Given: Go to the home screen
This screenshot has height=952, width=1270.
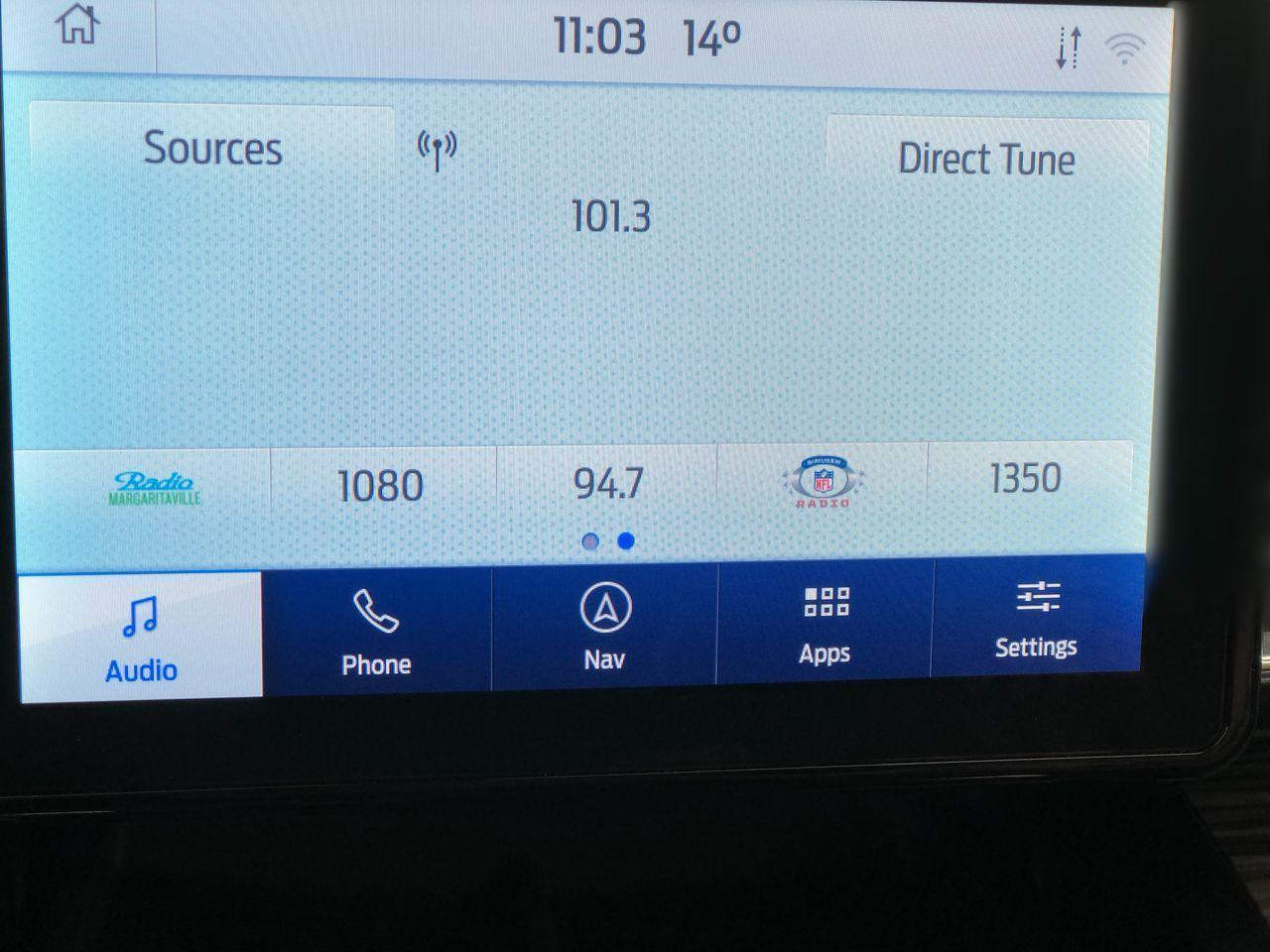Looking at the screenshot, I should tap(77, 28).
